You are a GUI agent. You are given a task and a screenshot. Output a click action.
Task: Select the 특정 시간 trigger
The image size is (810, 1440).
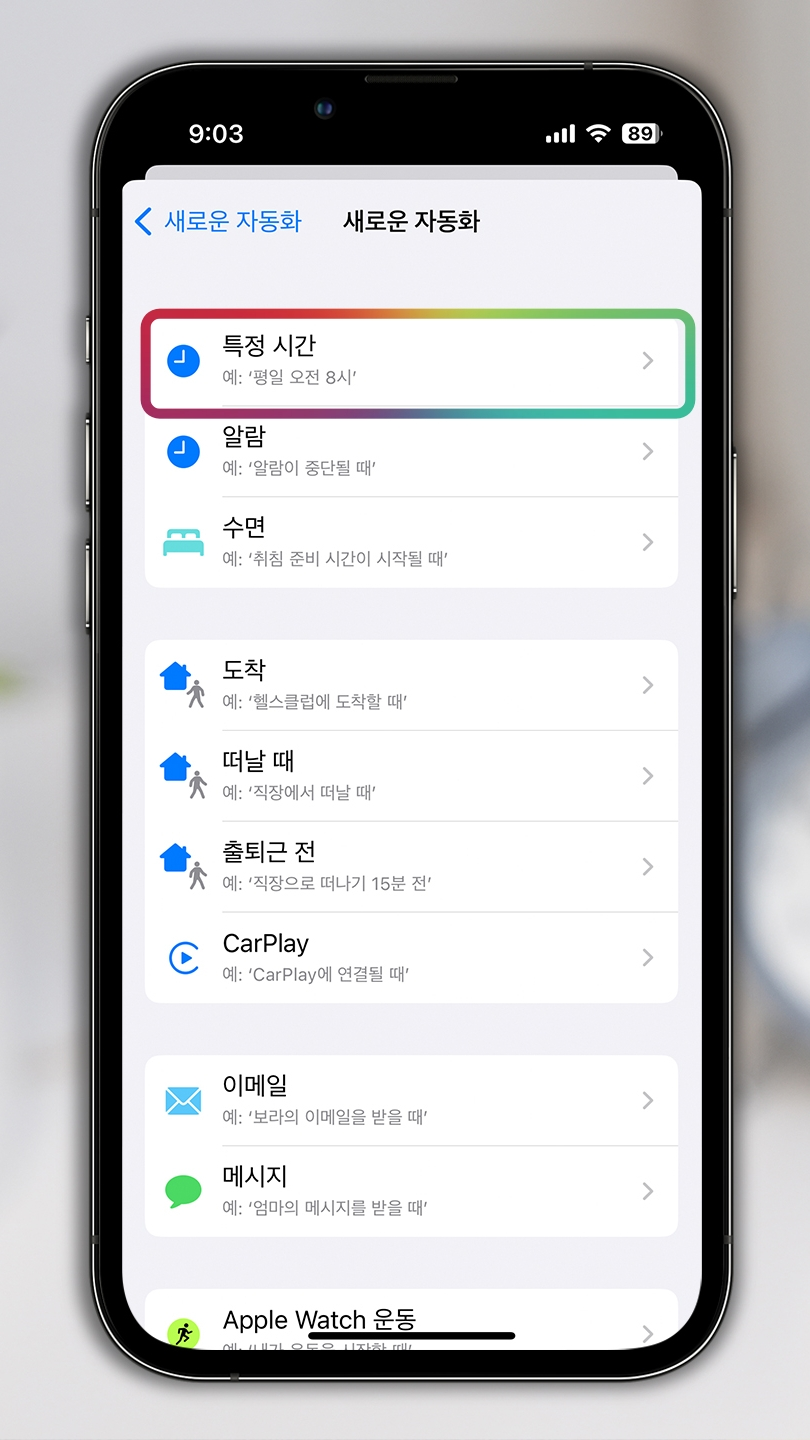pos(411,361)
